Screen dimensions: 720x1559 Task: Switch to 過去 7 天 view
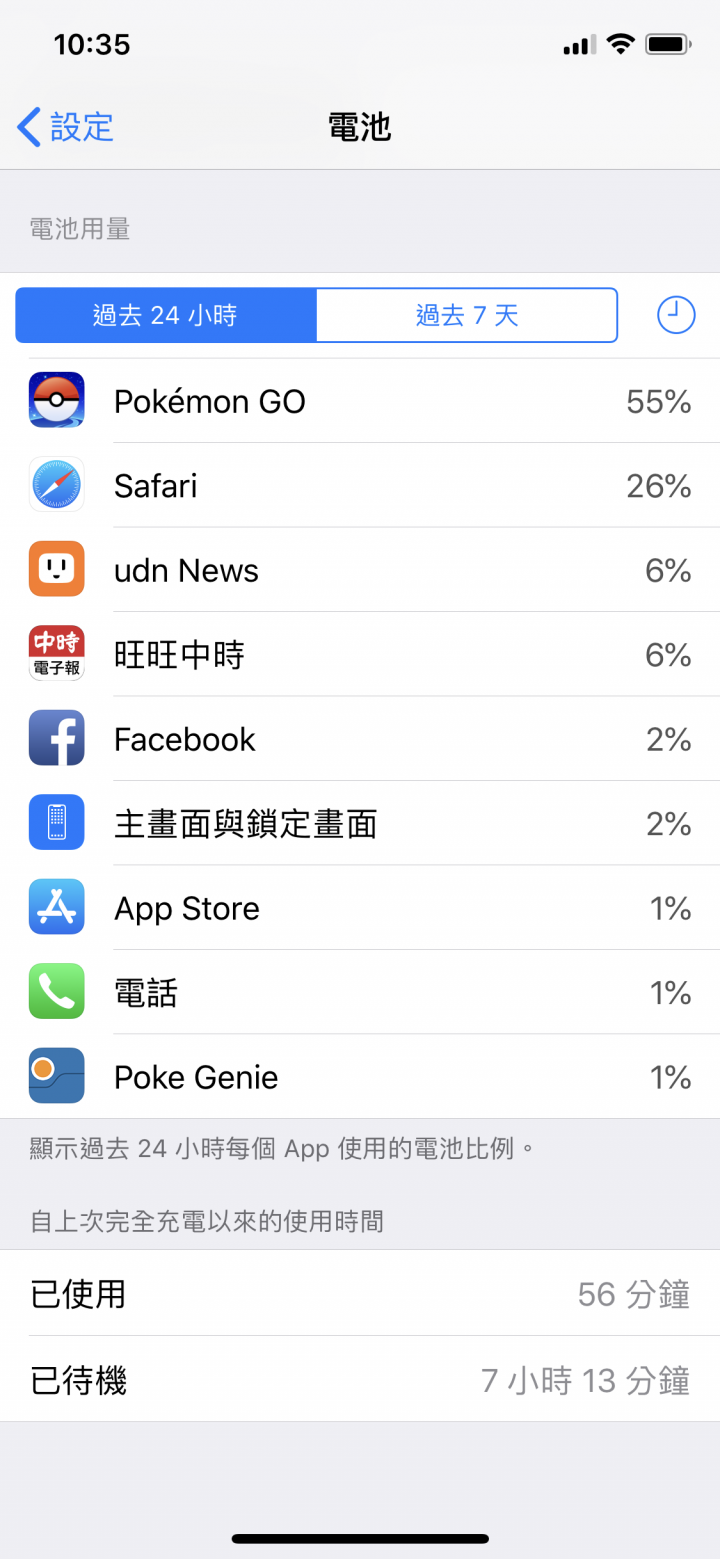467,316
